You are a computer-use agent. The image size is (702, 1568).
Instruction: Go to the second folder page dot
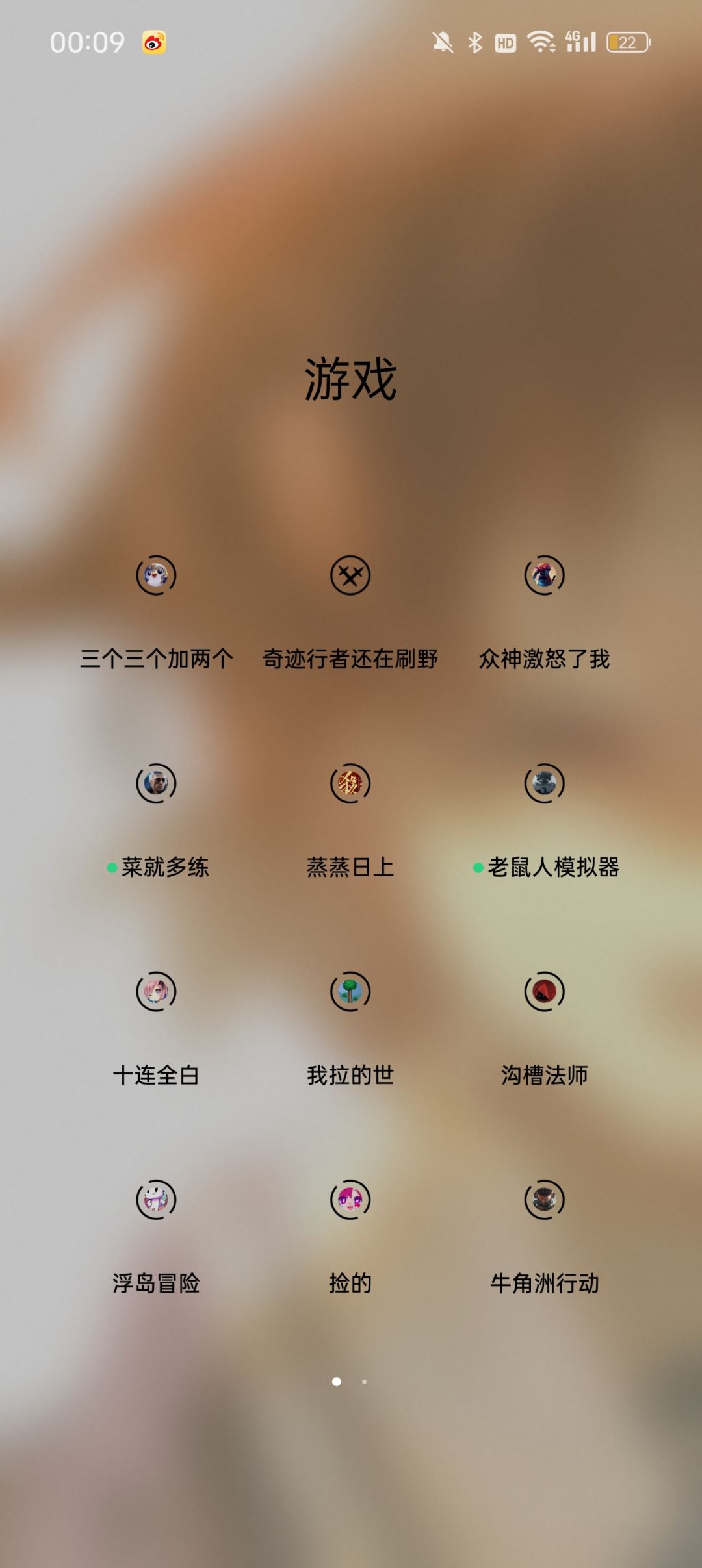tap(365, 1382)
